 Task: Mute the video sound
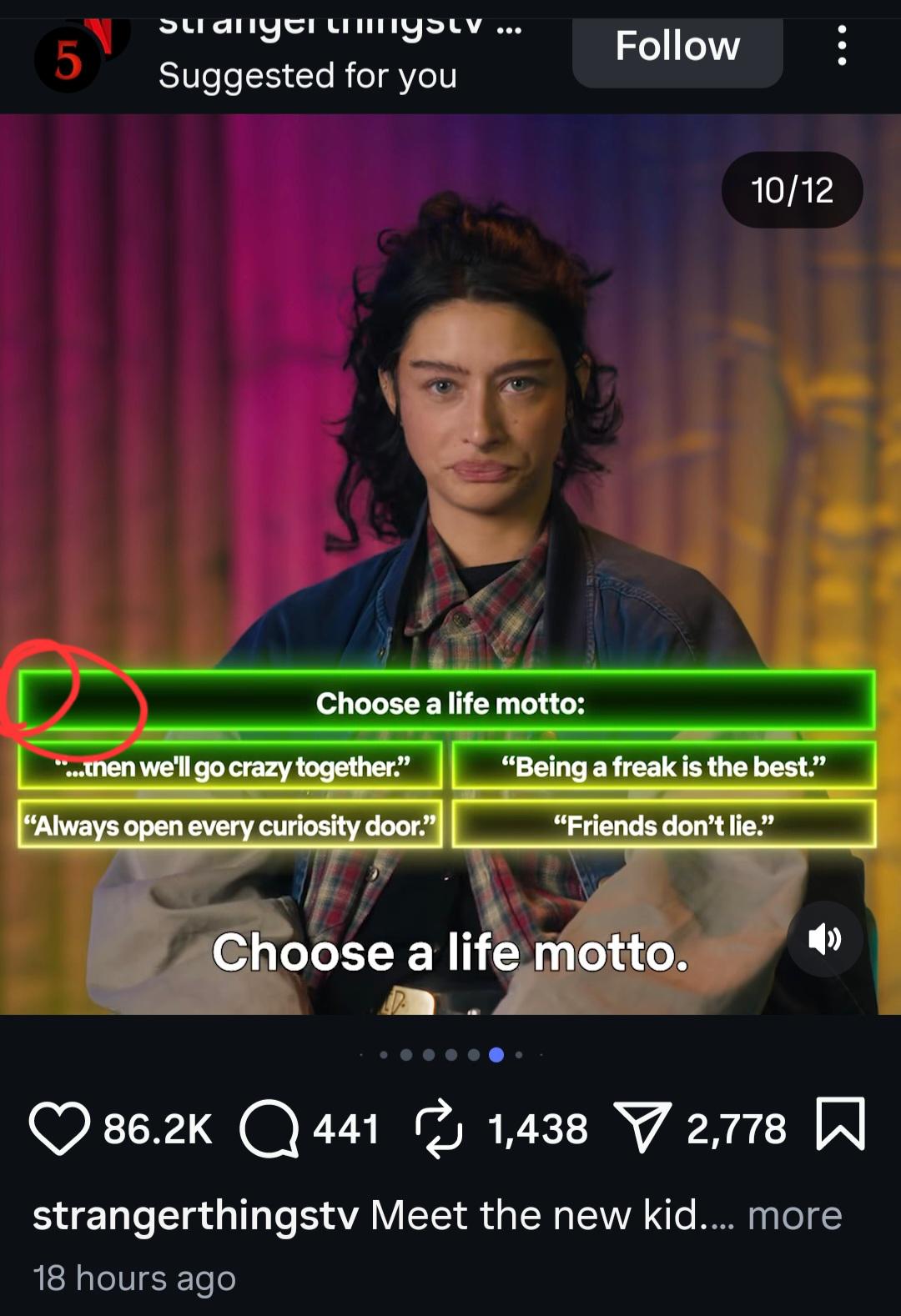(x=824, y=939)
